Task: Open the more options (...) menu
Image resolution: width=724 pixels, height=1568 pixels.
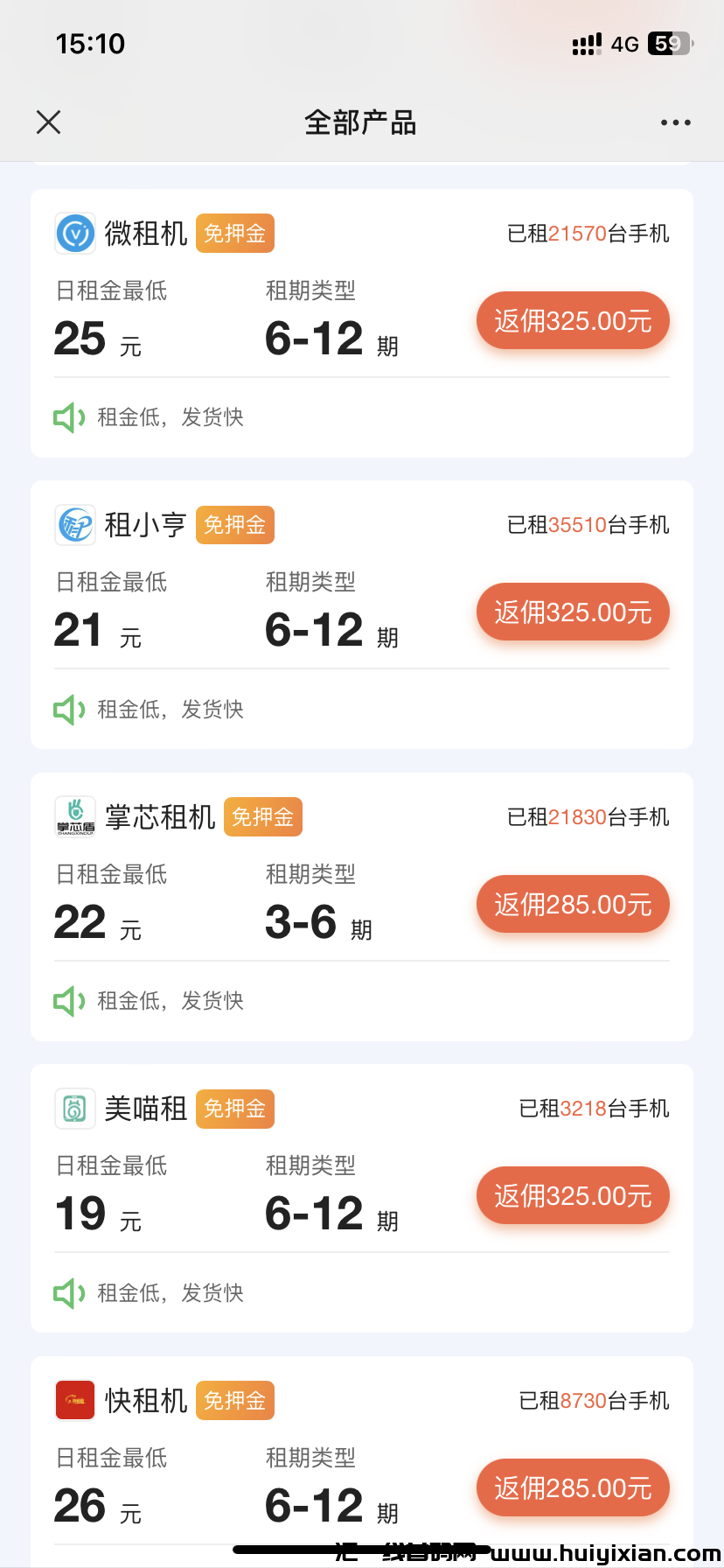Action: [675, 122]
